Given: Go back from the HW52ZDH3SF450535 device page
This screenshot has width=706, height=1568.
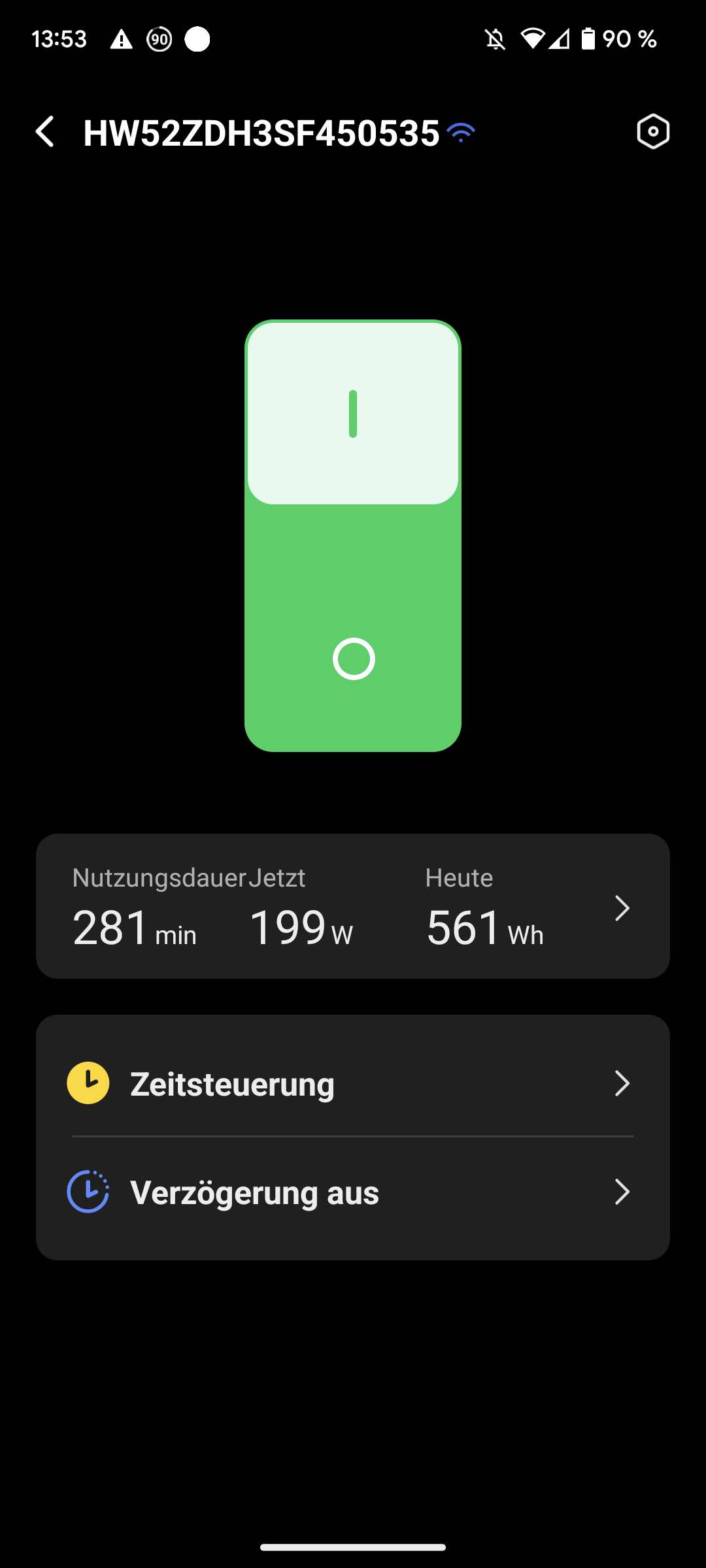Looking at the screenshot, I should (45, 132).
